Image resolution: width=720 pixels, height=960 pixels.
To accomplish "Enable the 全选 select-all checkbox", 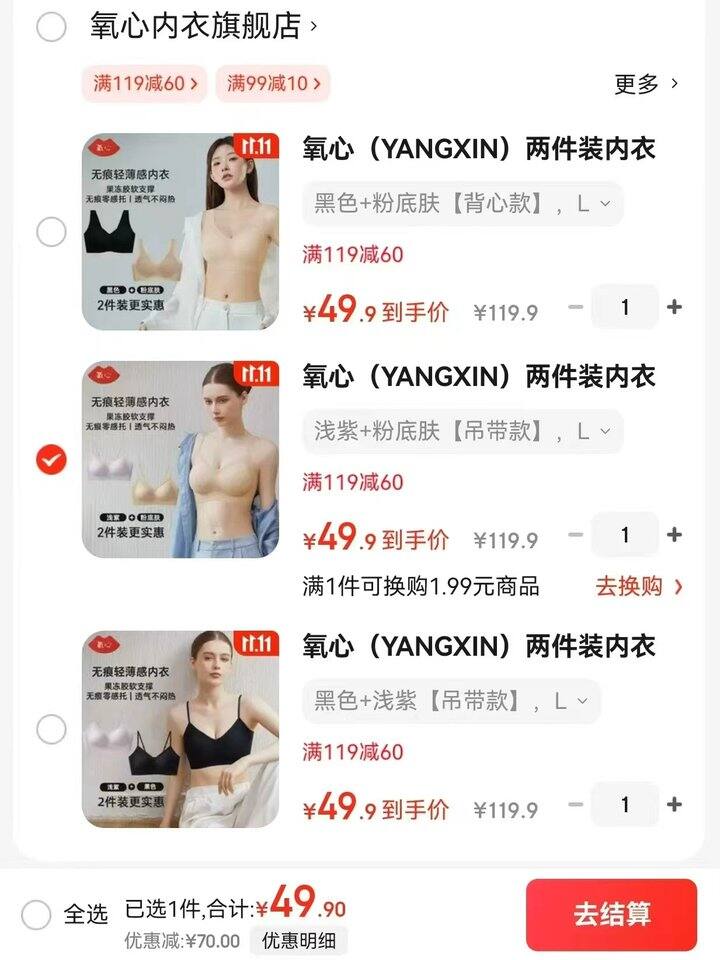I will (36, 913).
